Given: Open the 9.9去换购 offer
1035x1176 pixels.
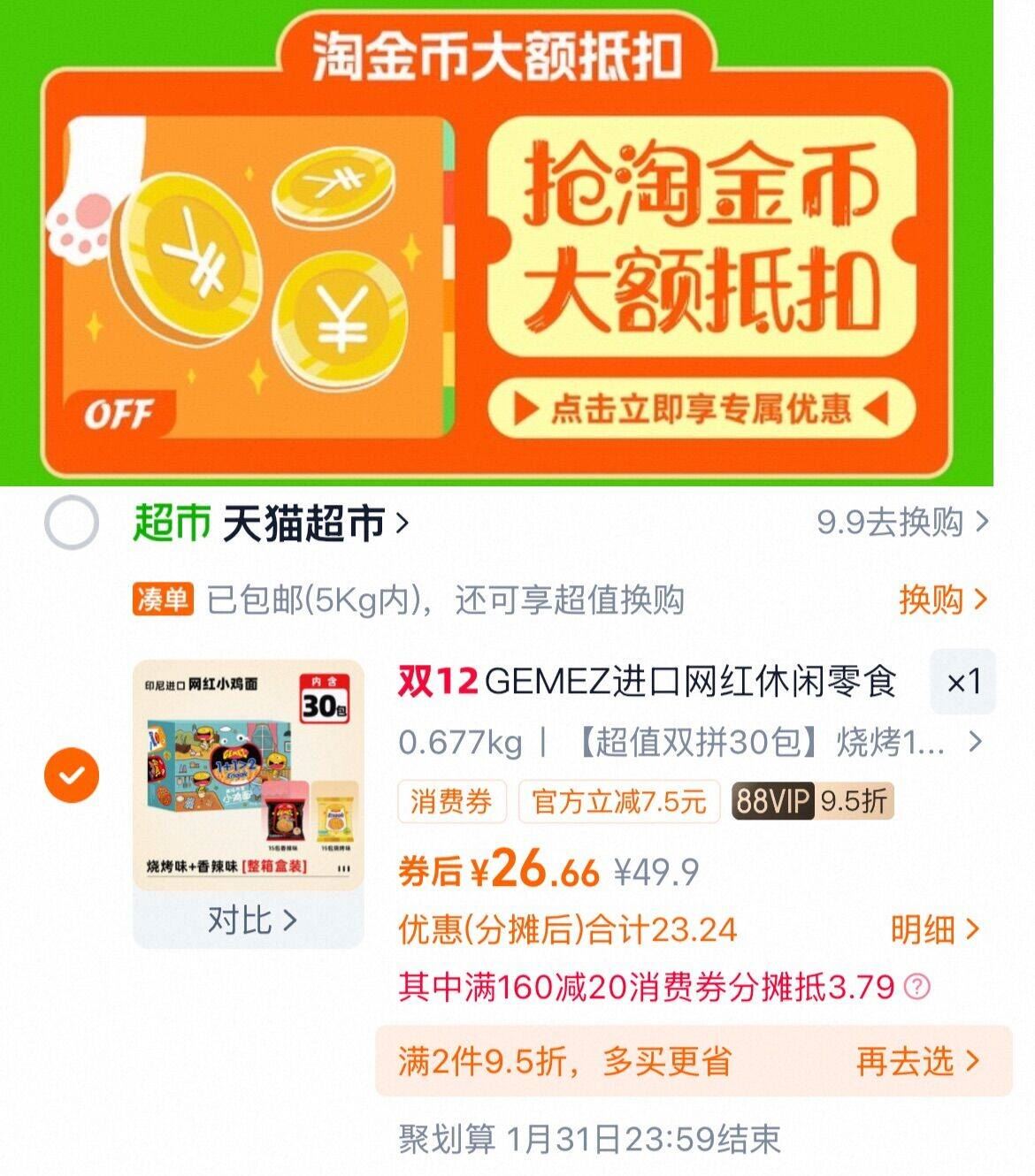Looking at the screenshot, I should pos(901,523).
